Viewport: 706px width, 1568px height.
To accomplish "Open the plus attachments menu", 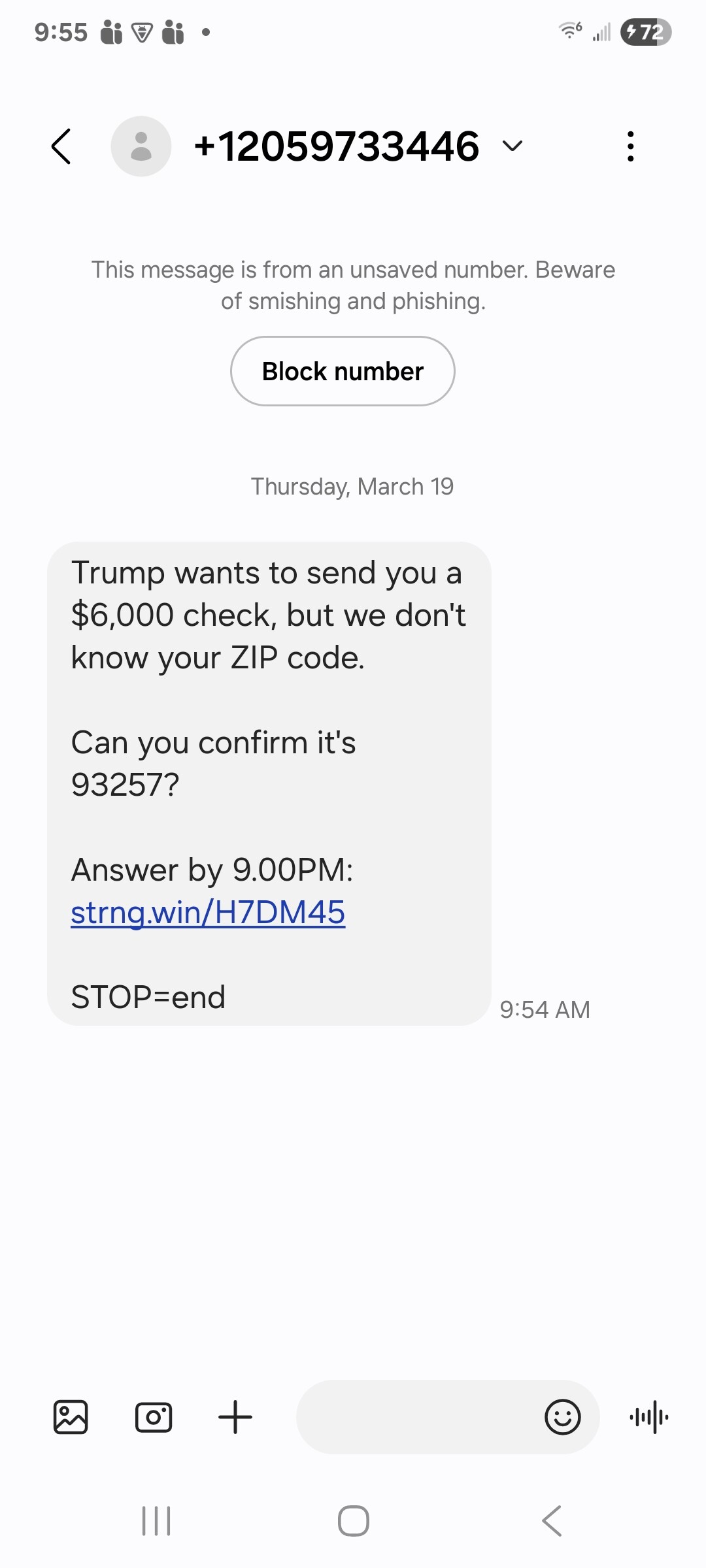I will (x=235, y=1417).
